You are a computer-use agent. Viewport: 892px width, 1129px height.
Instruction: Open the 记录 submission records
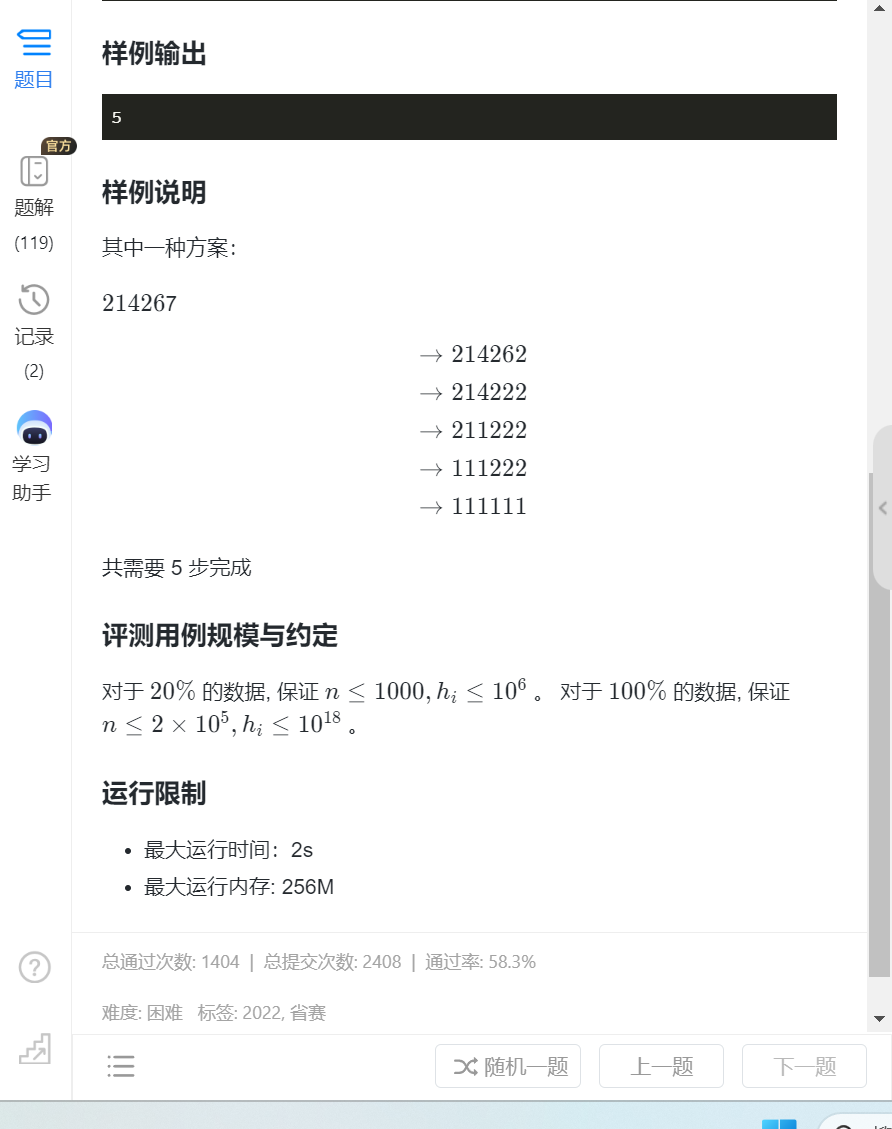click(34, 316)
